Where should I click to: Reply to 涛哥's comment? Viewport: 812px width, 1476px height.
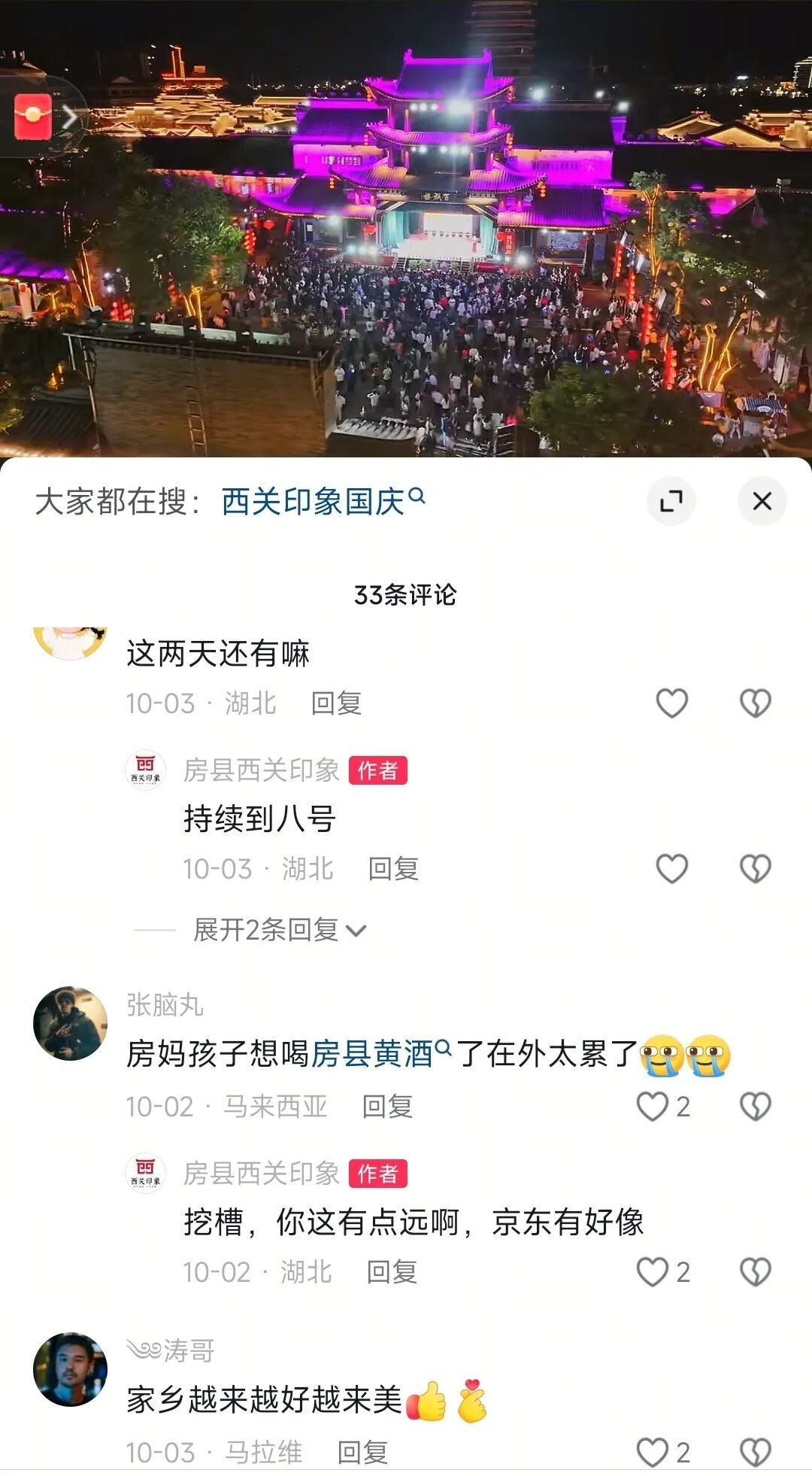[362, 1452]
